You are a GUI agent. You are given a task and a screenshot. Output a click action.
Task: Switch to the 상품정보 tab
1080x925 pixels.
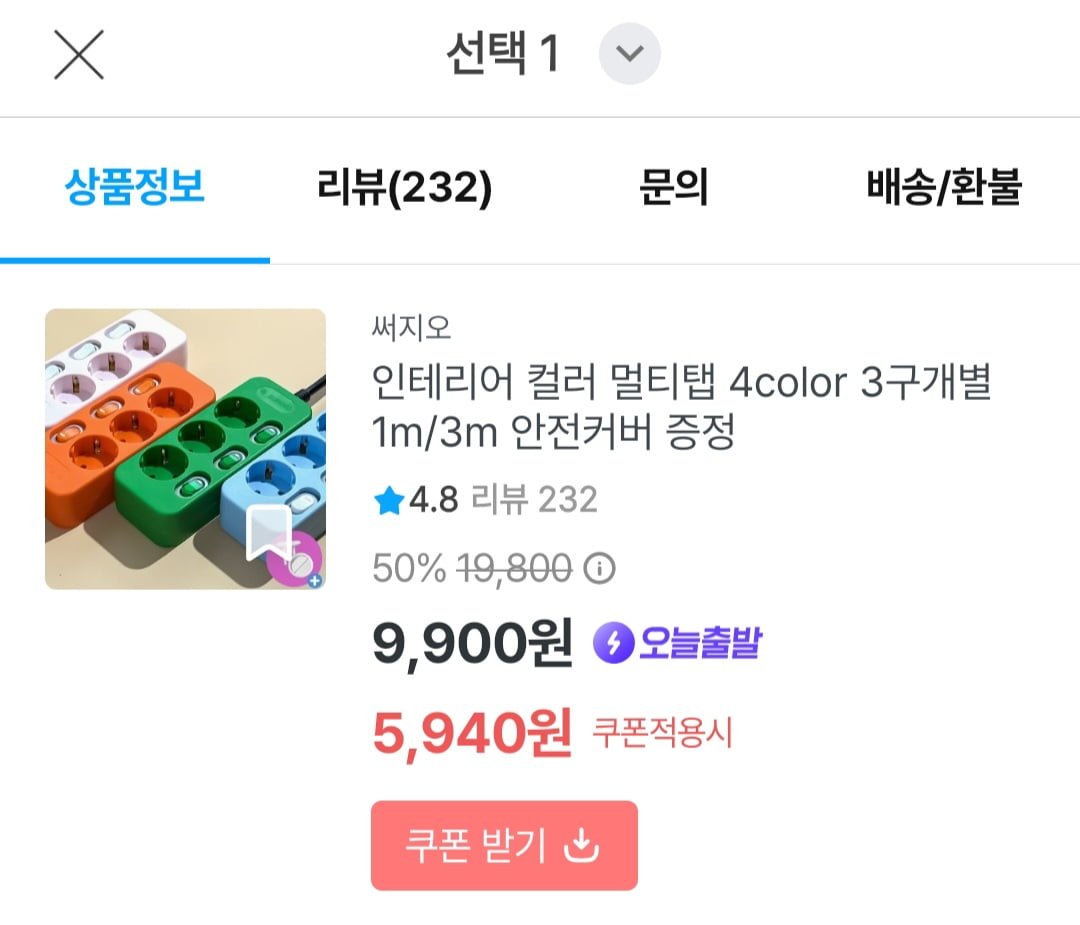coord(135,187)
